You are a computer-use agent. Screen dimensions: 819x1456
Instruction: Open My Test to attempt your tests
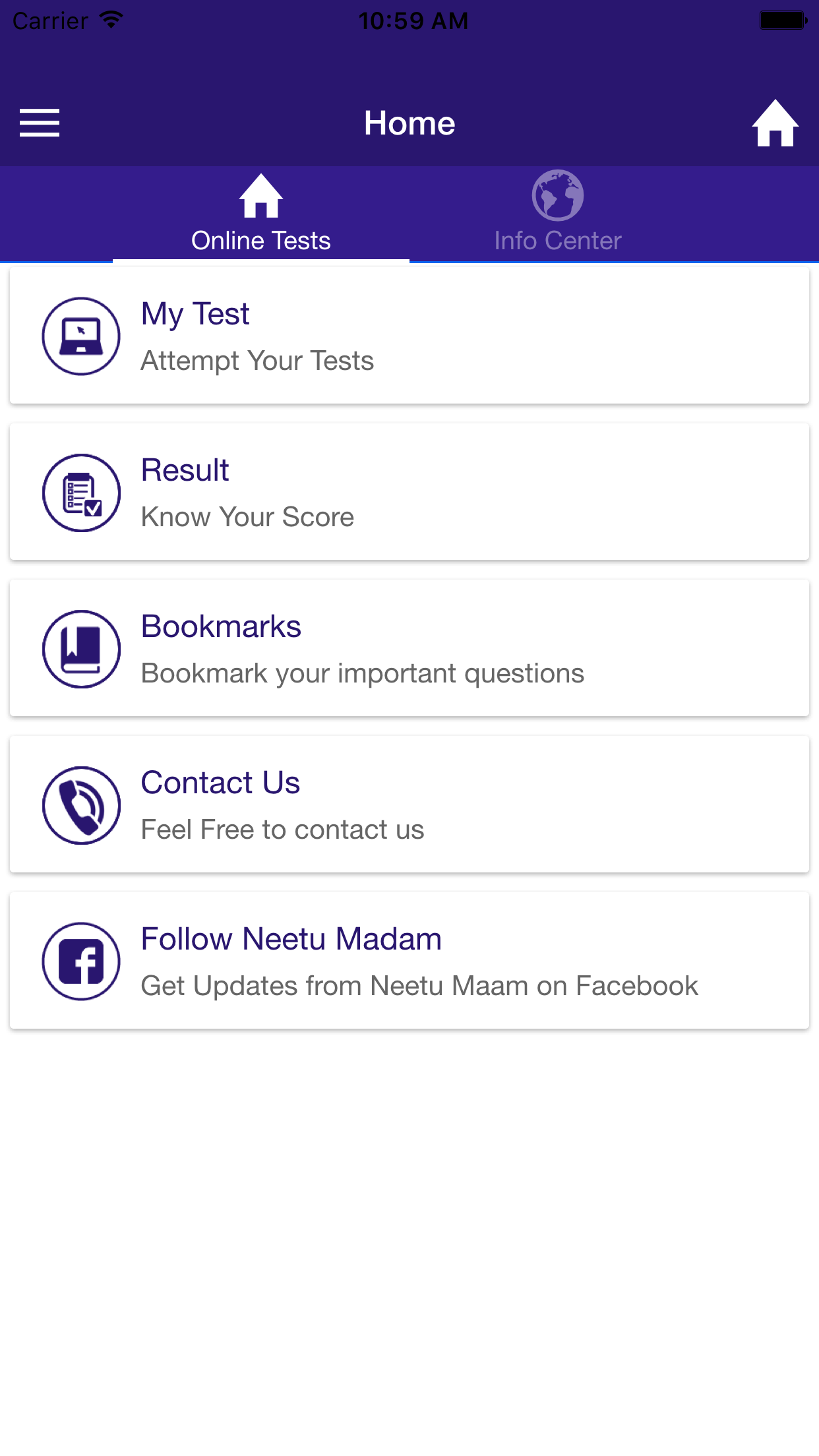tap(409, 335)
